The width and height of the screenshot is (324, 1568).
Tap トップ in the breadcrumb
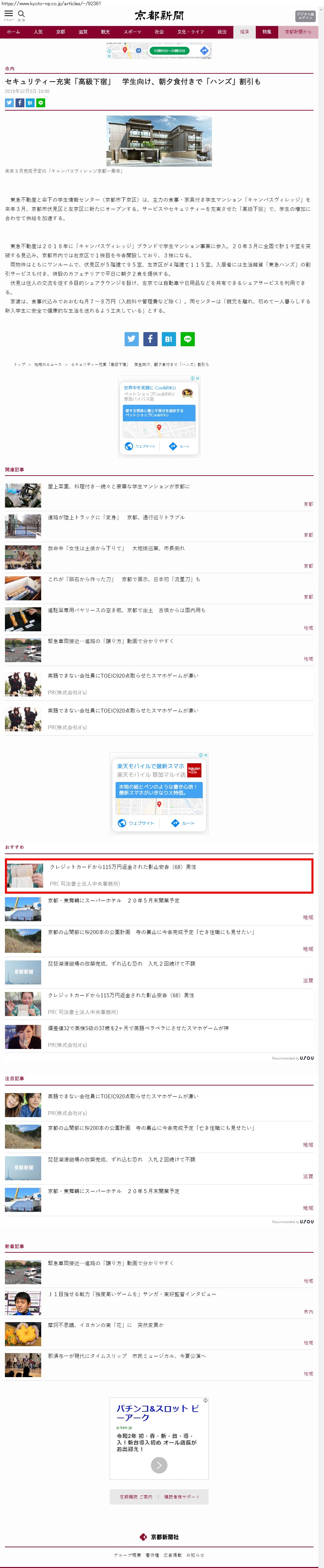click(x=19, y=365)
